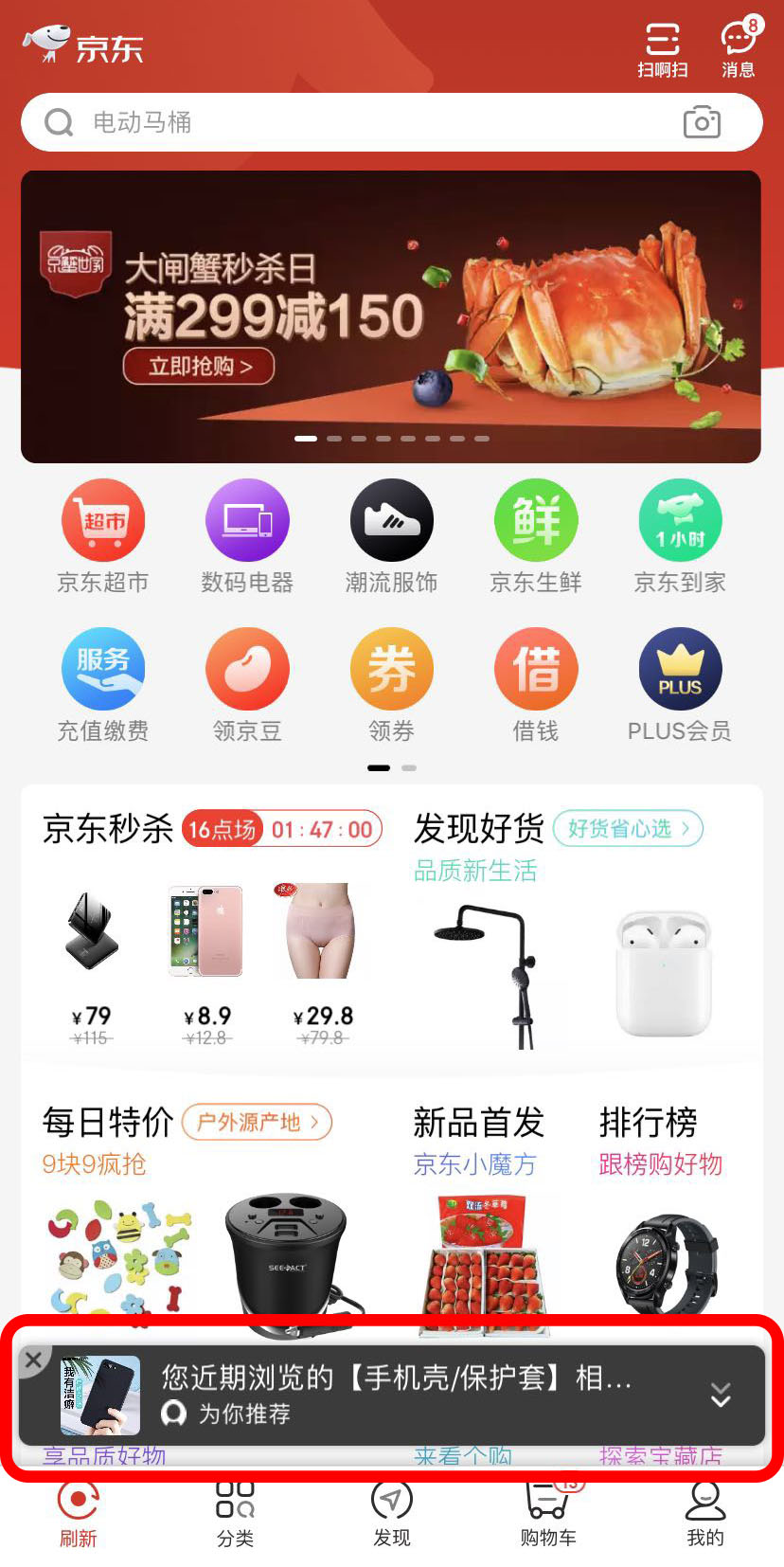
Task: Switch to 分类 tab
Action: coord(235,1513)
